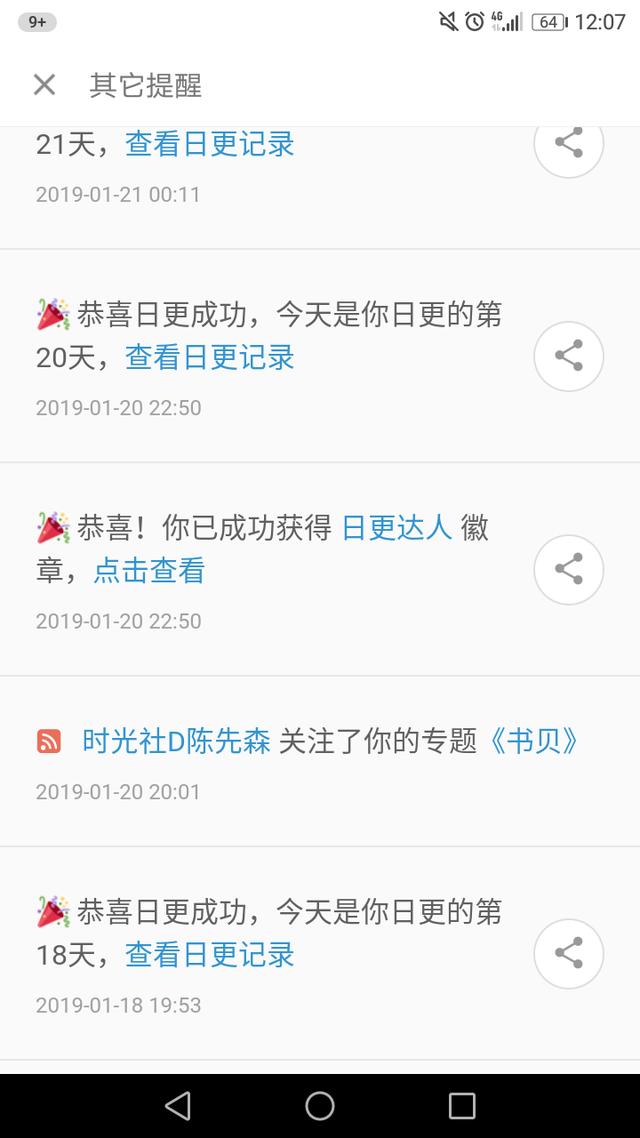Open the 日更达人 badge link
This screenshot has width=640, height=1138.
point(397,528)
